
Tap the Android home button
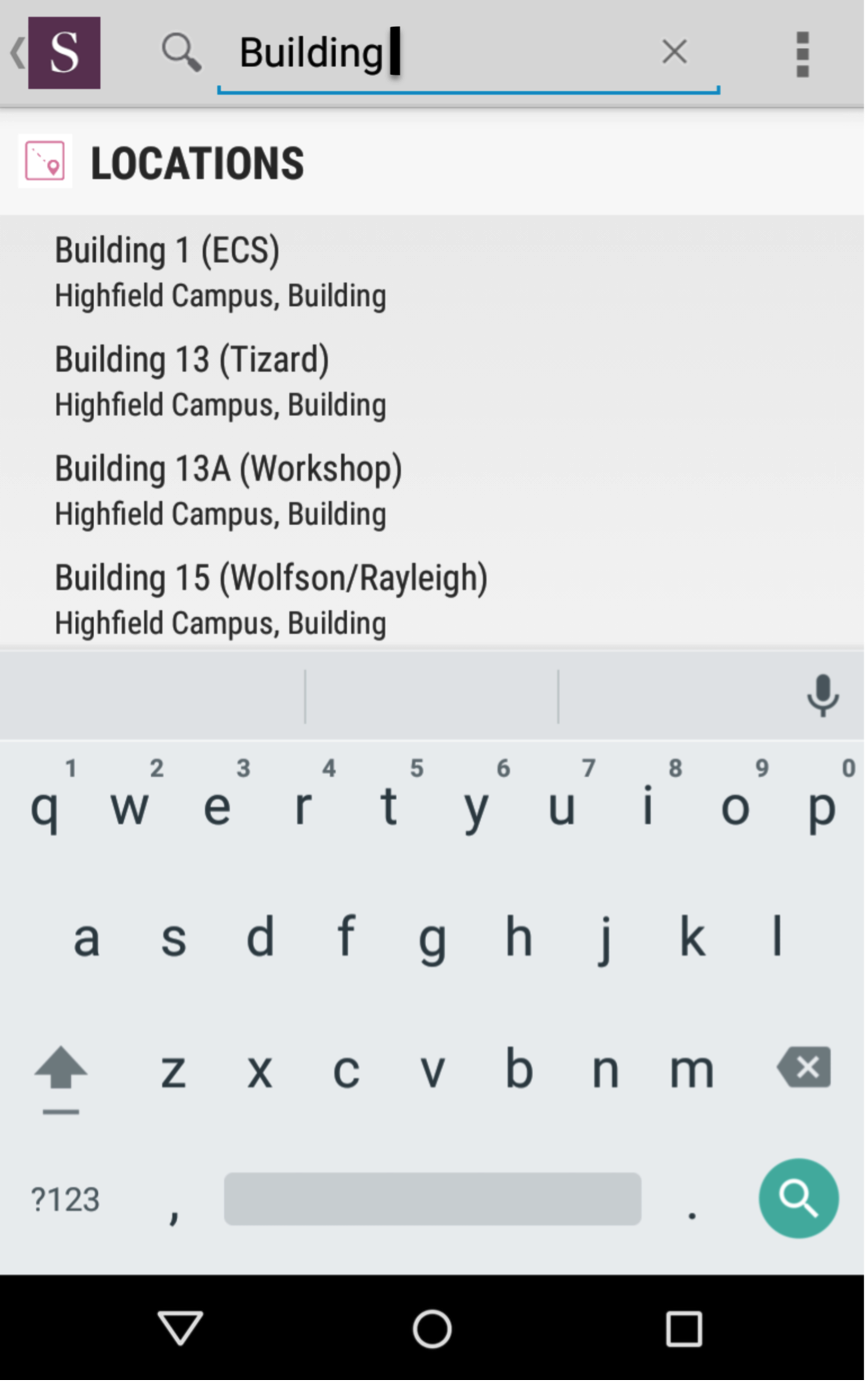tap(432, 1328)
